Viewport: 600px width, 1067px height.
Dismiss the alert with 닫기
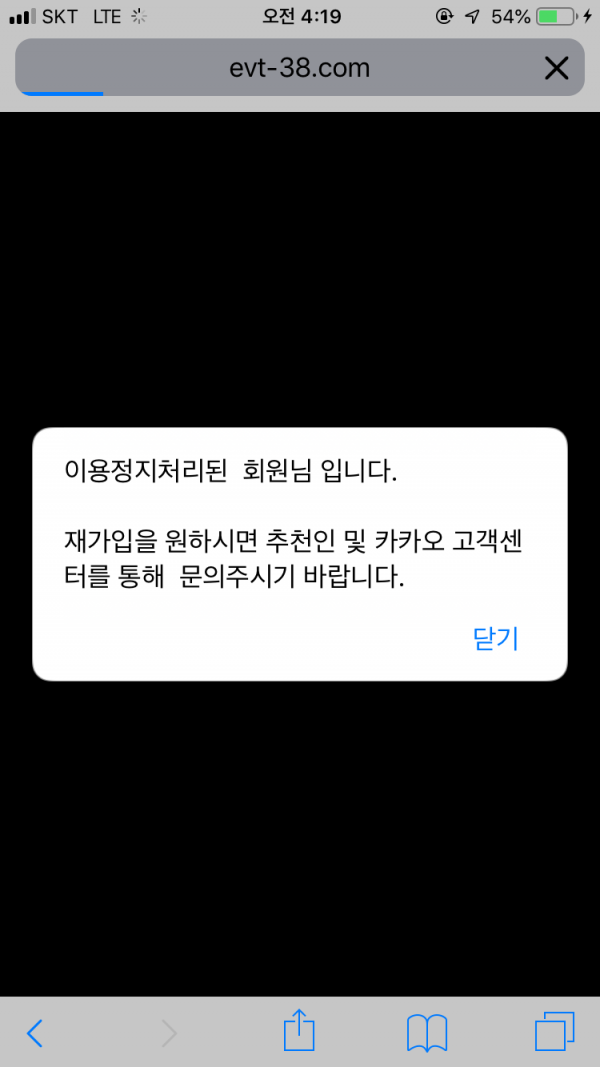pos(496,639)
